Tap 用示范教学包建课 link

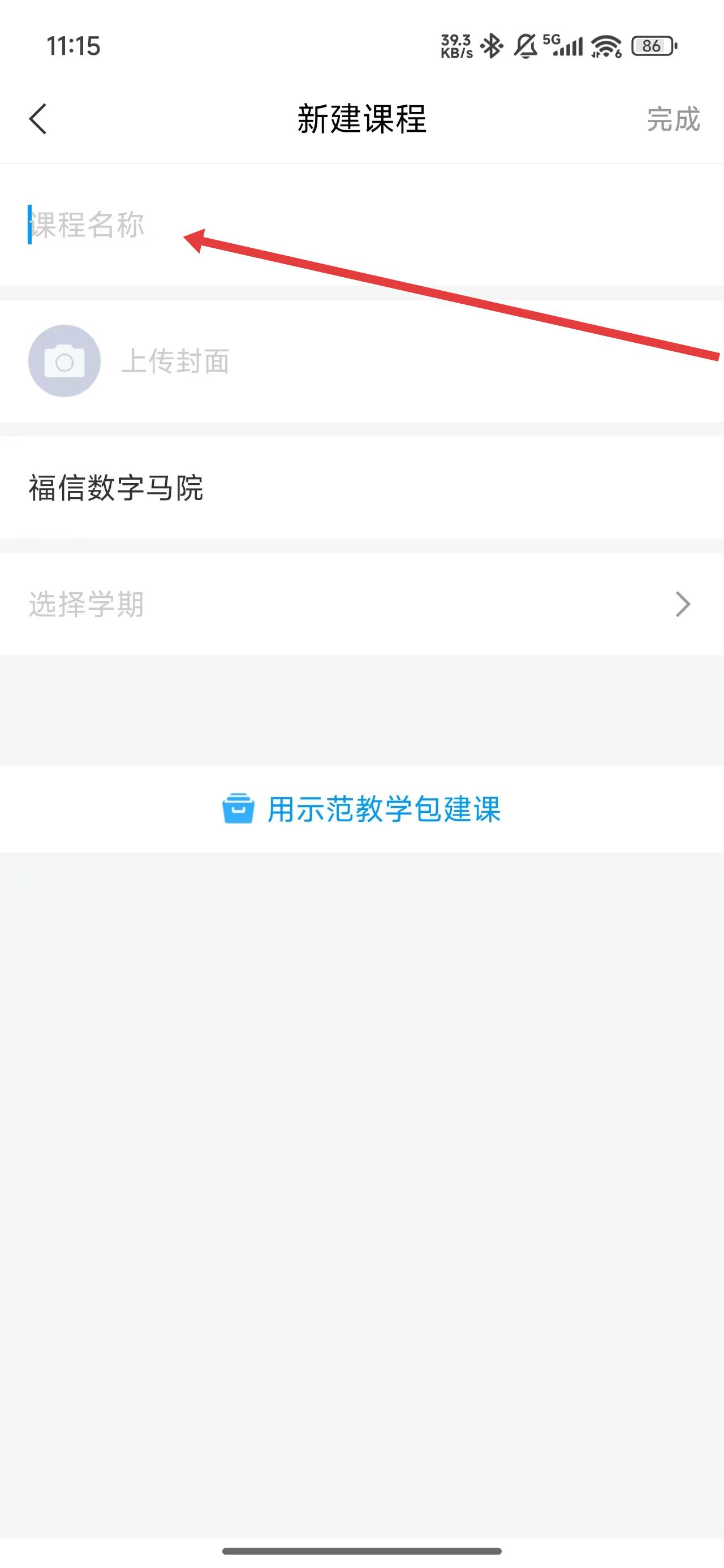[361, 809]
